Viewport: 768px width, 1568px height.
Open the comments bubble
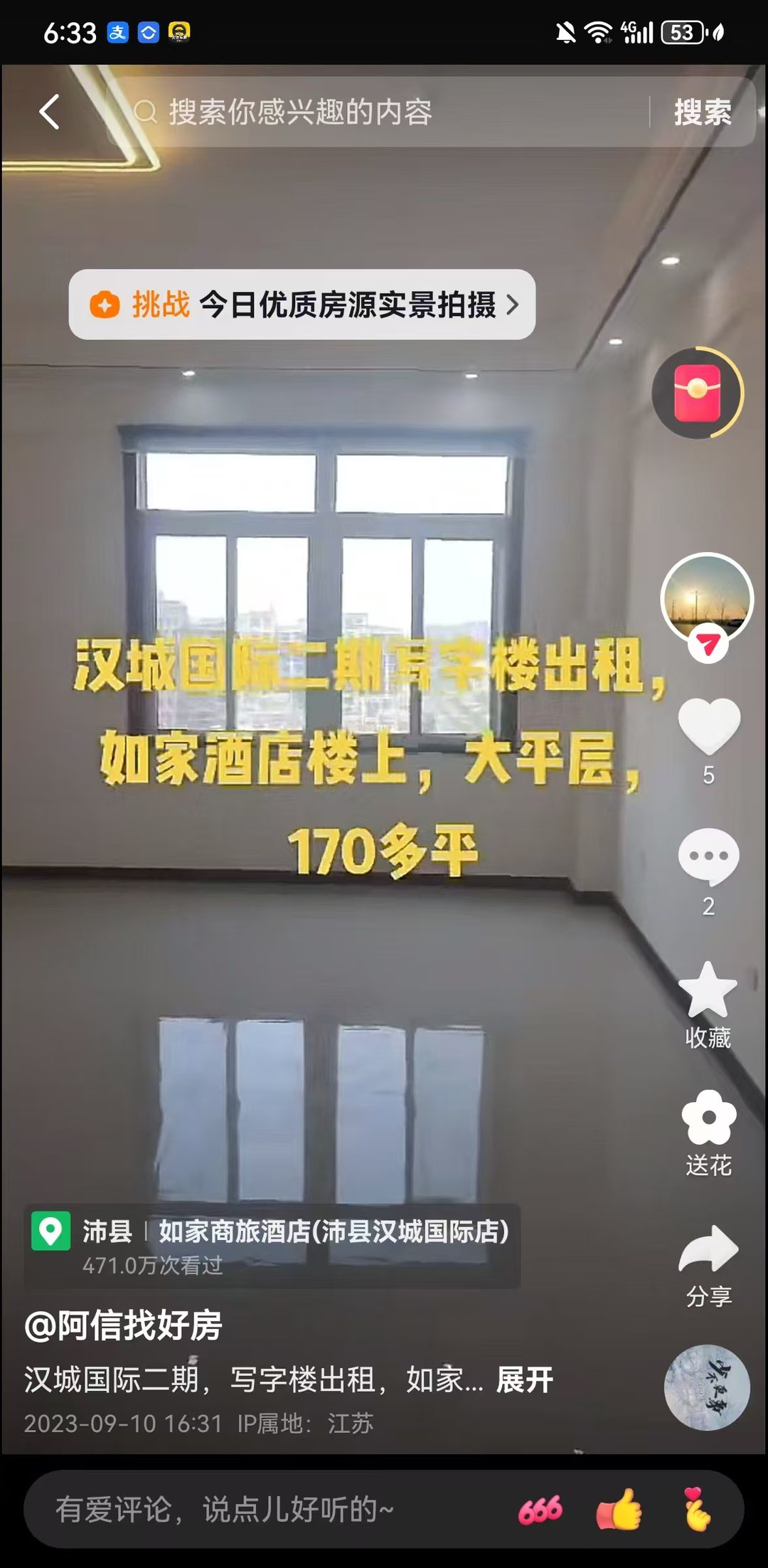[708, 857]
